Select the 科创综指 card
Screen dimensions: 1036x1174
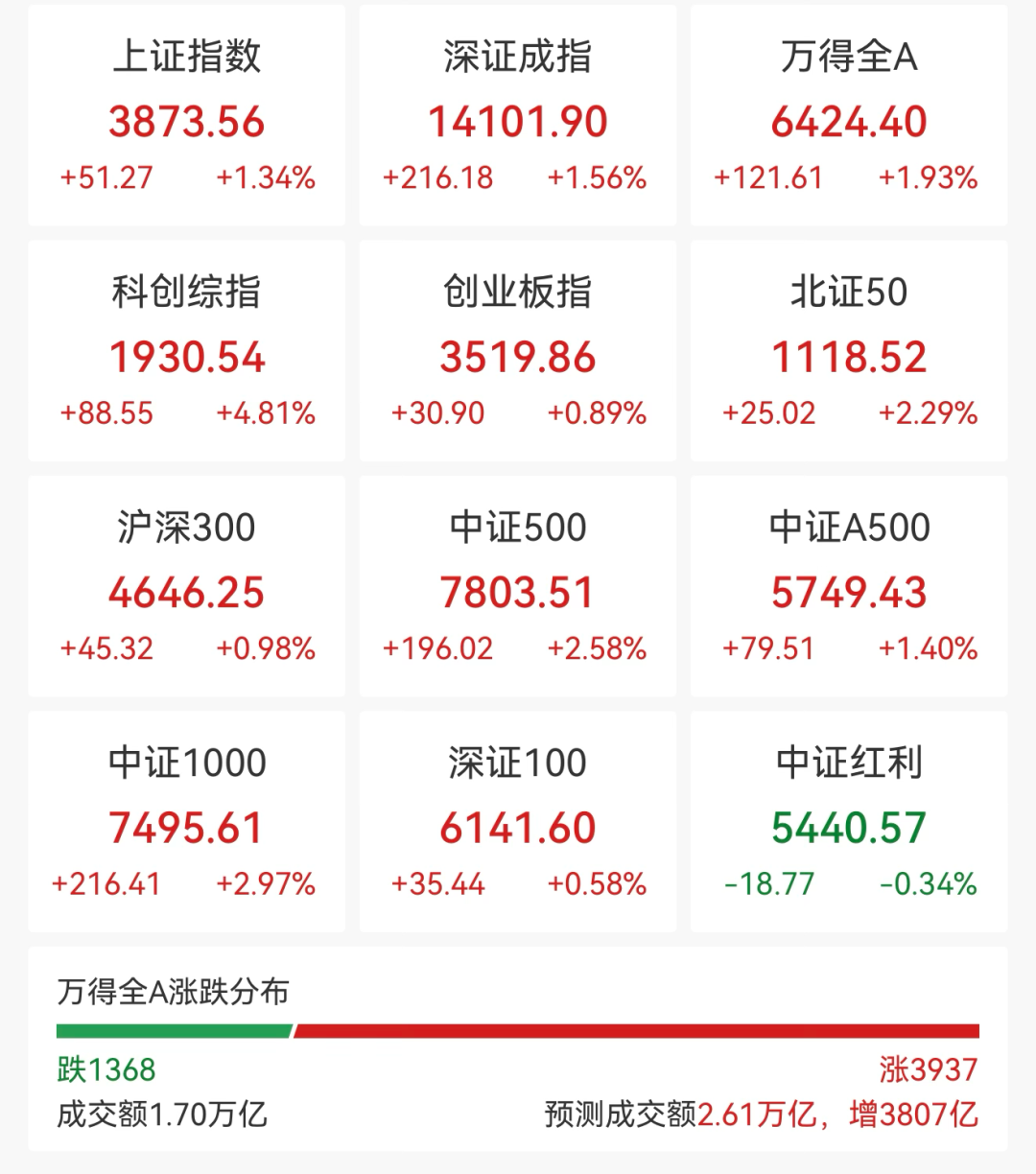(x=186, y=351)
